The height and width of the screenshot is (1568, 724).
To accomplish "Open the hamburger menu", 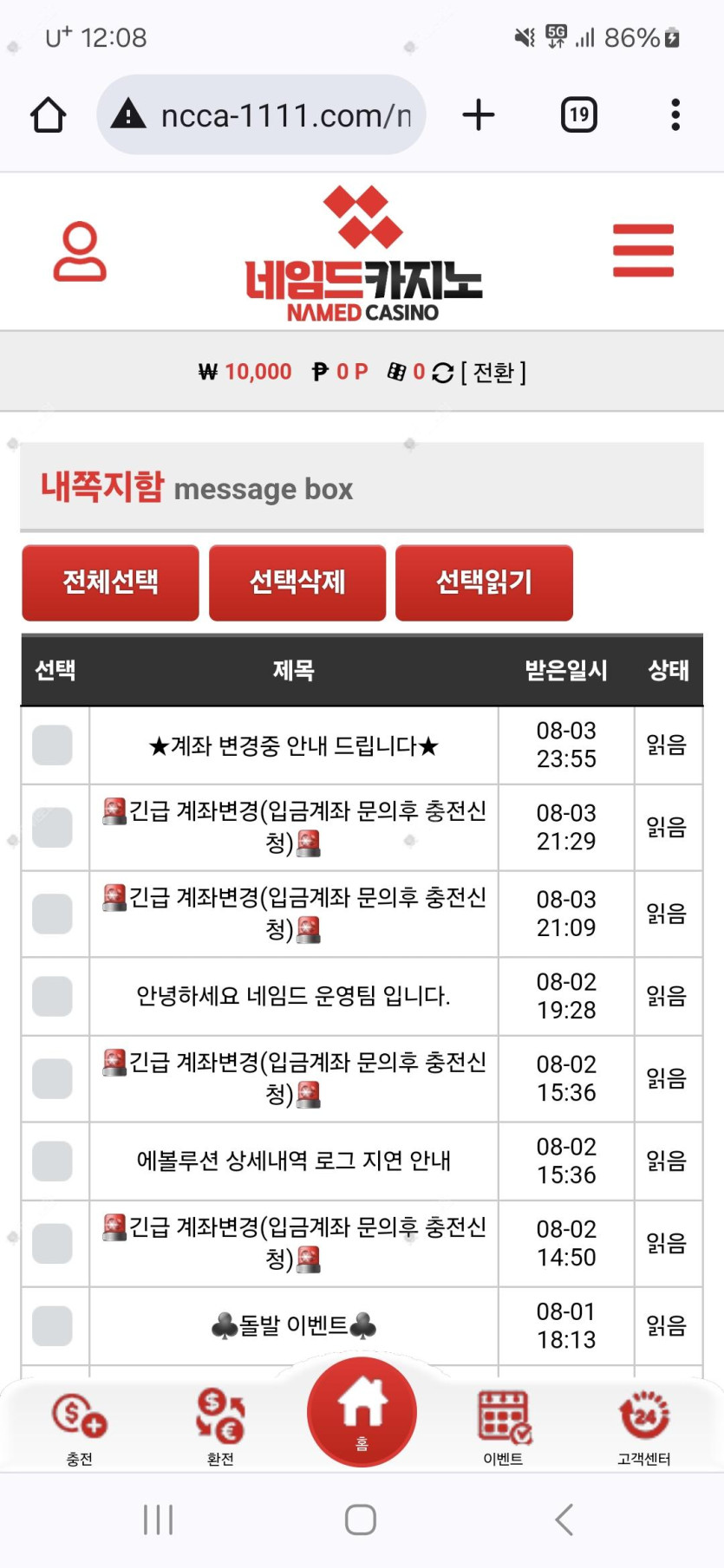I will (x=642, y=250).
